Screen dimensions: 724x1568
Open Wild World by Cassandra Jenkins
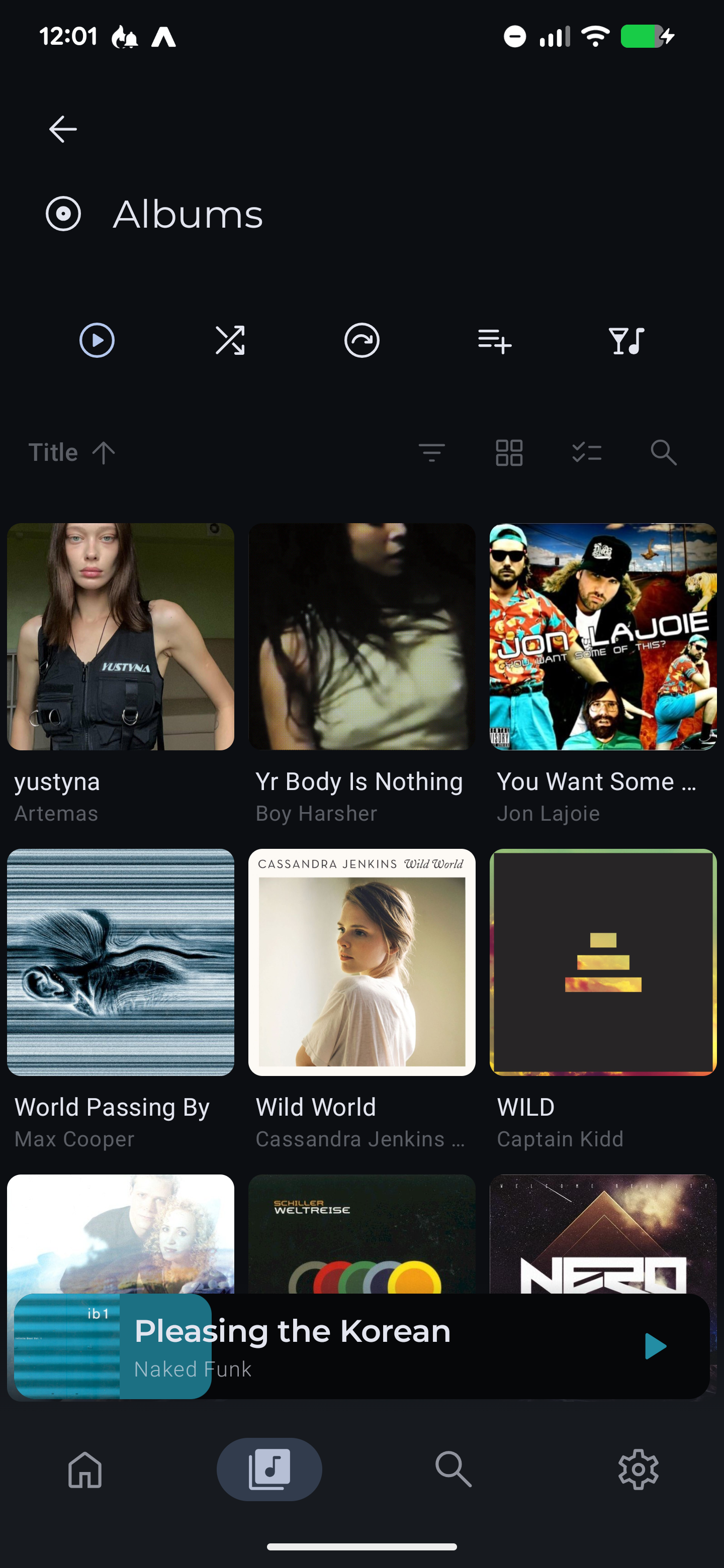coord(361,962)
